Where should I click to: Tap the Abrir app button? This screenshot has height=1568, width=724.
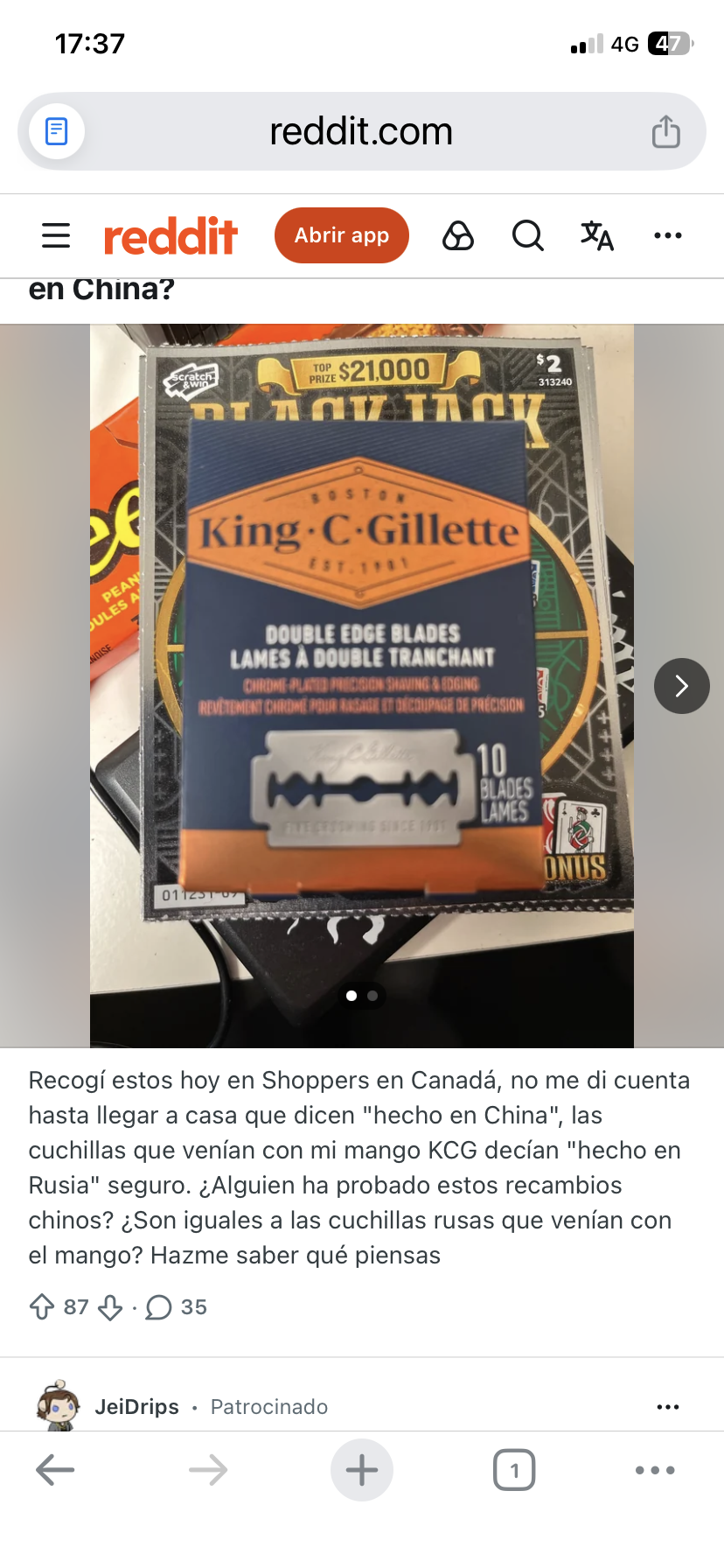(341, 235)
